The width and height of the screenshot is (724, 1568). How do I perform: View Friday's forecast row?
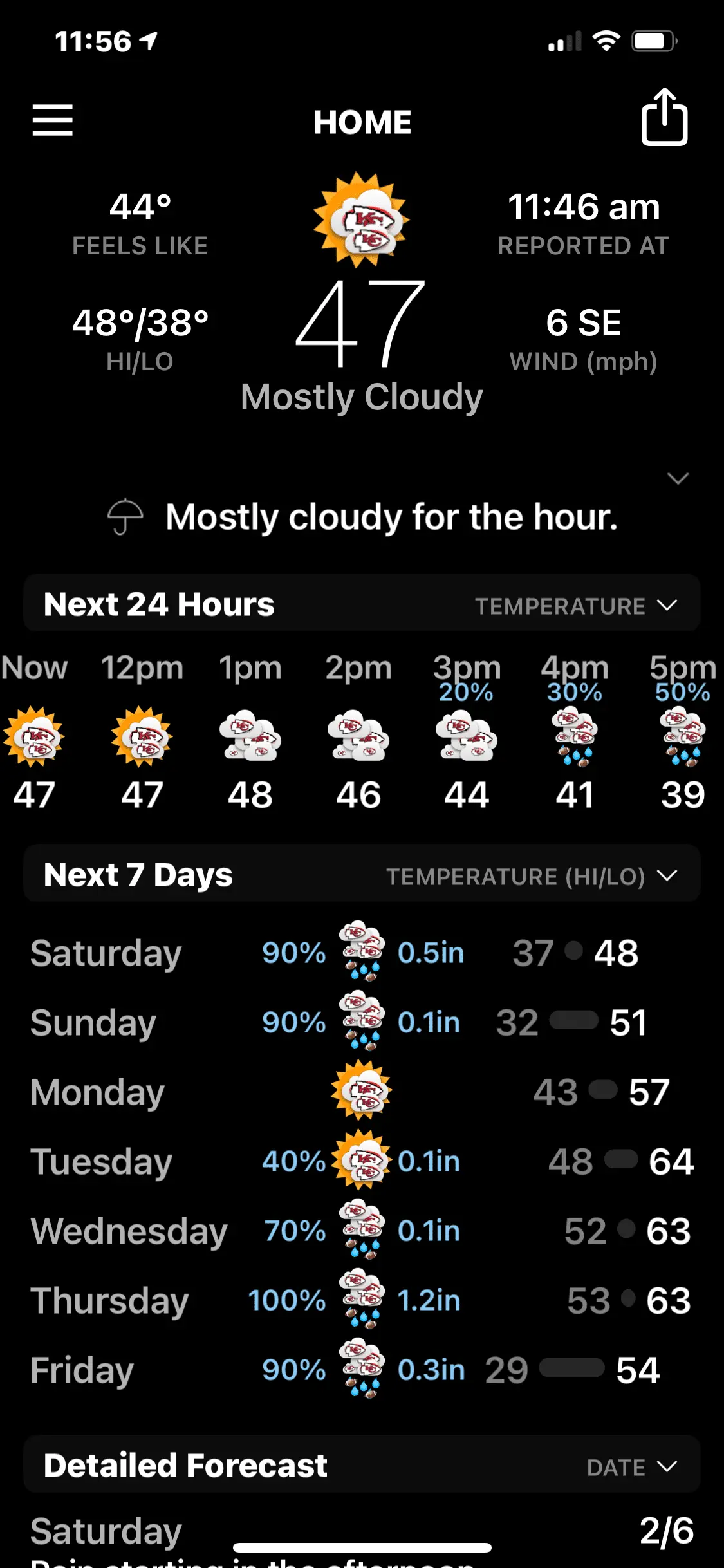coord(362,1370)
